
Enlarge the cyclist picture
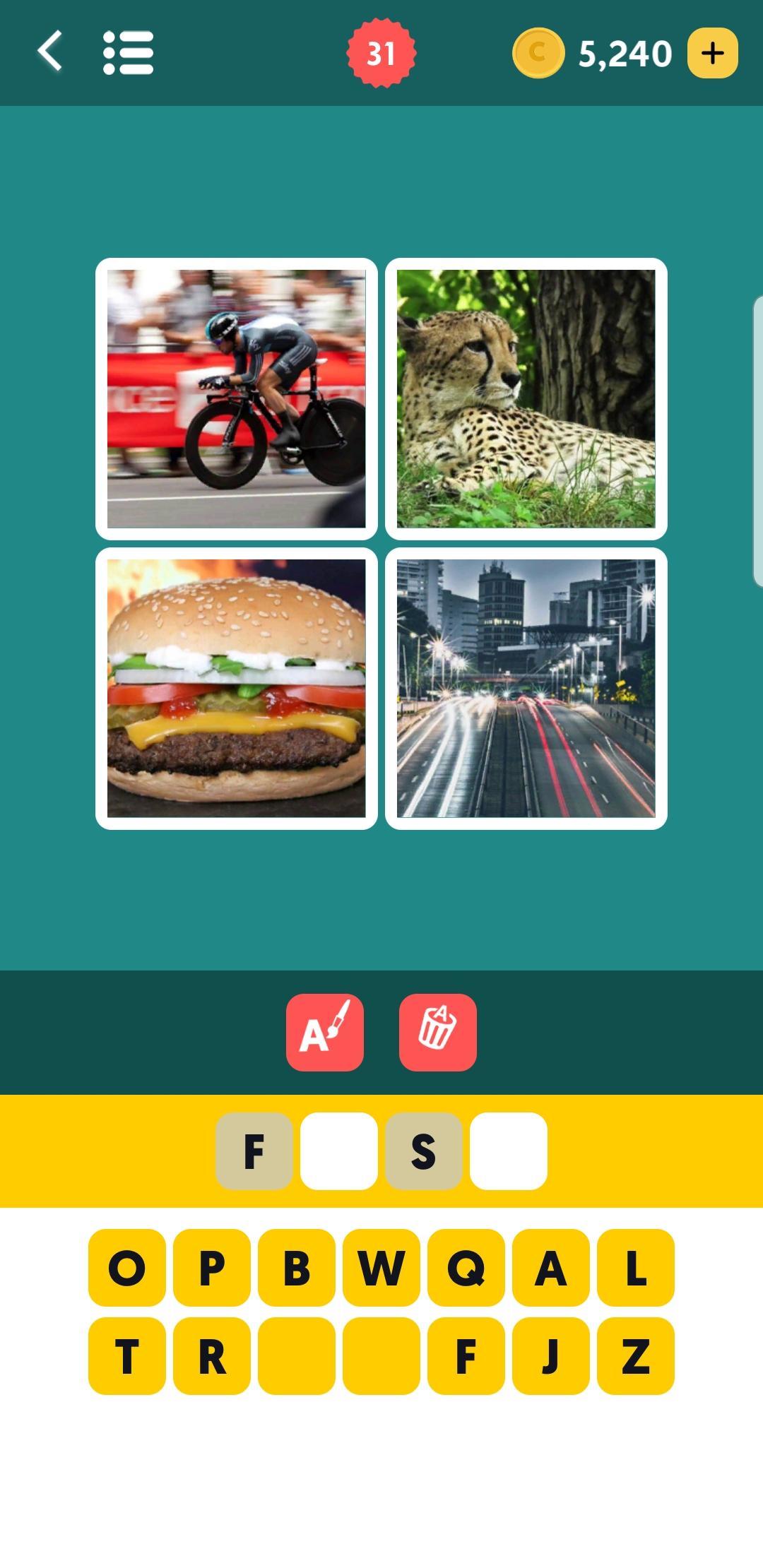[237, 399]
